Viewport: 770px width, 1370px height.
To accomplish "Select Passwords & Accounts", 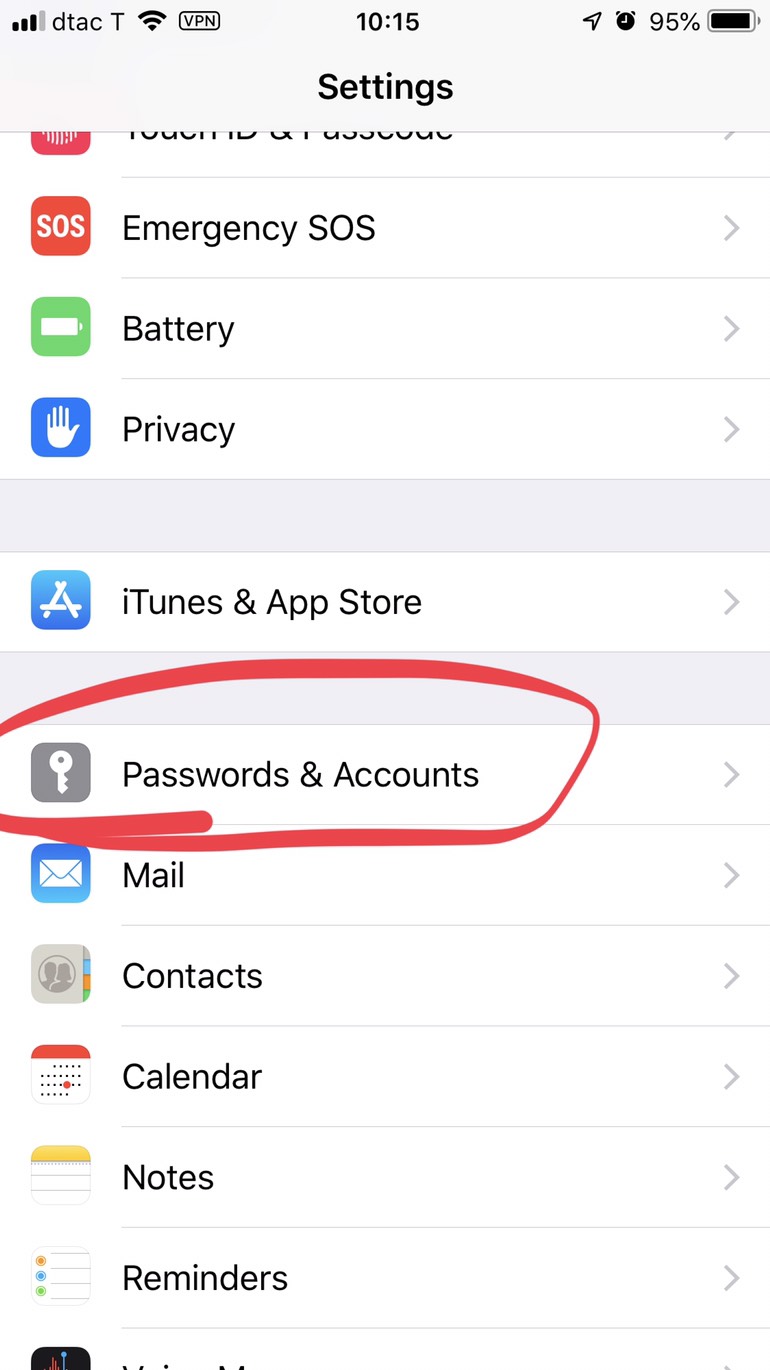I will pos(385,775).
